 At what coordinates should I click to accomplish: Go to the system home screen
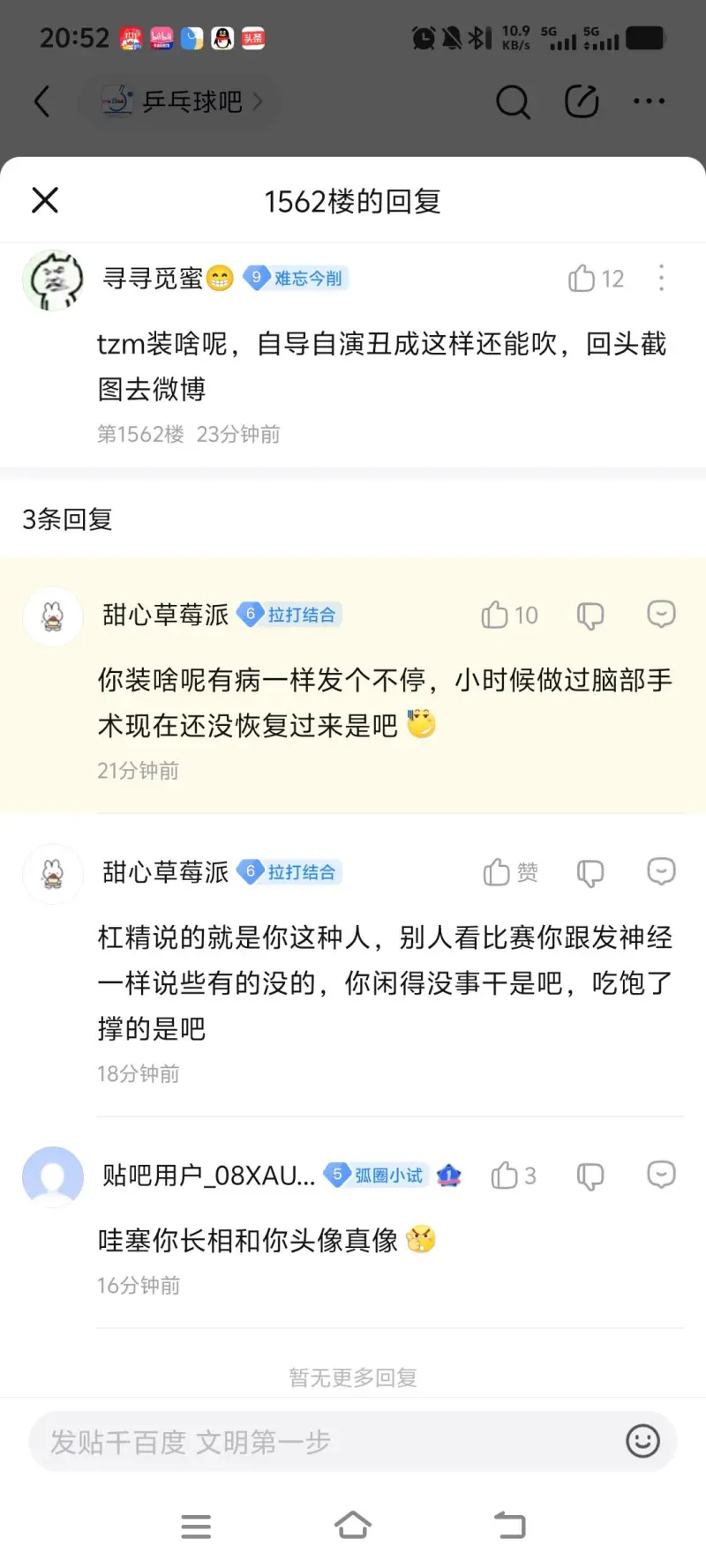click(x=353, y=1526)
